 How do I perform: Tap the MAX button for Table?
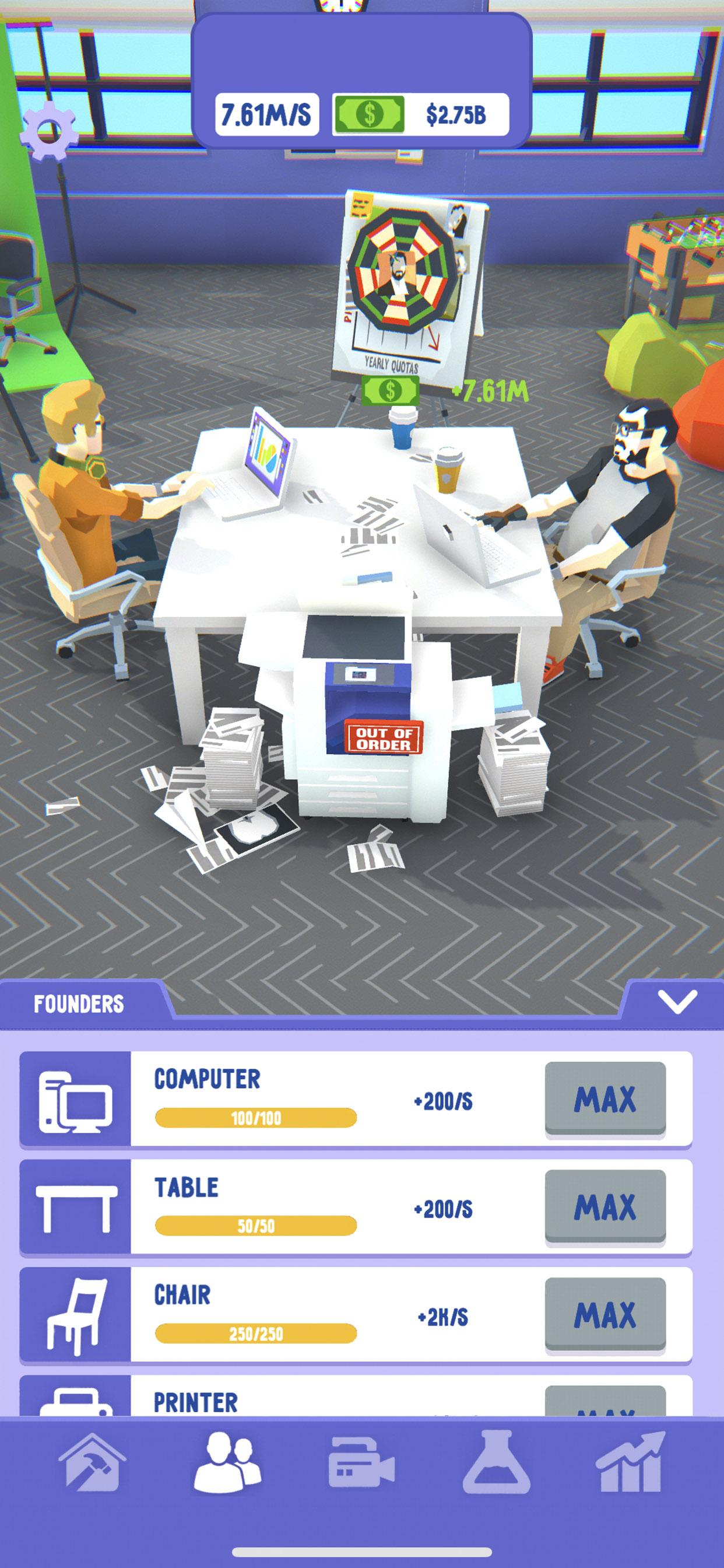coord(604,1206)
